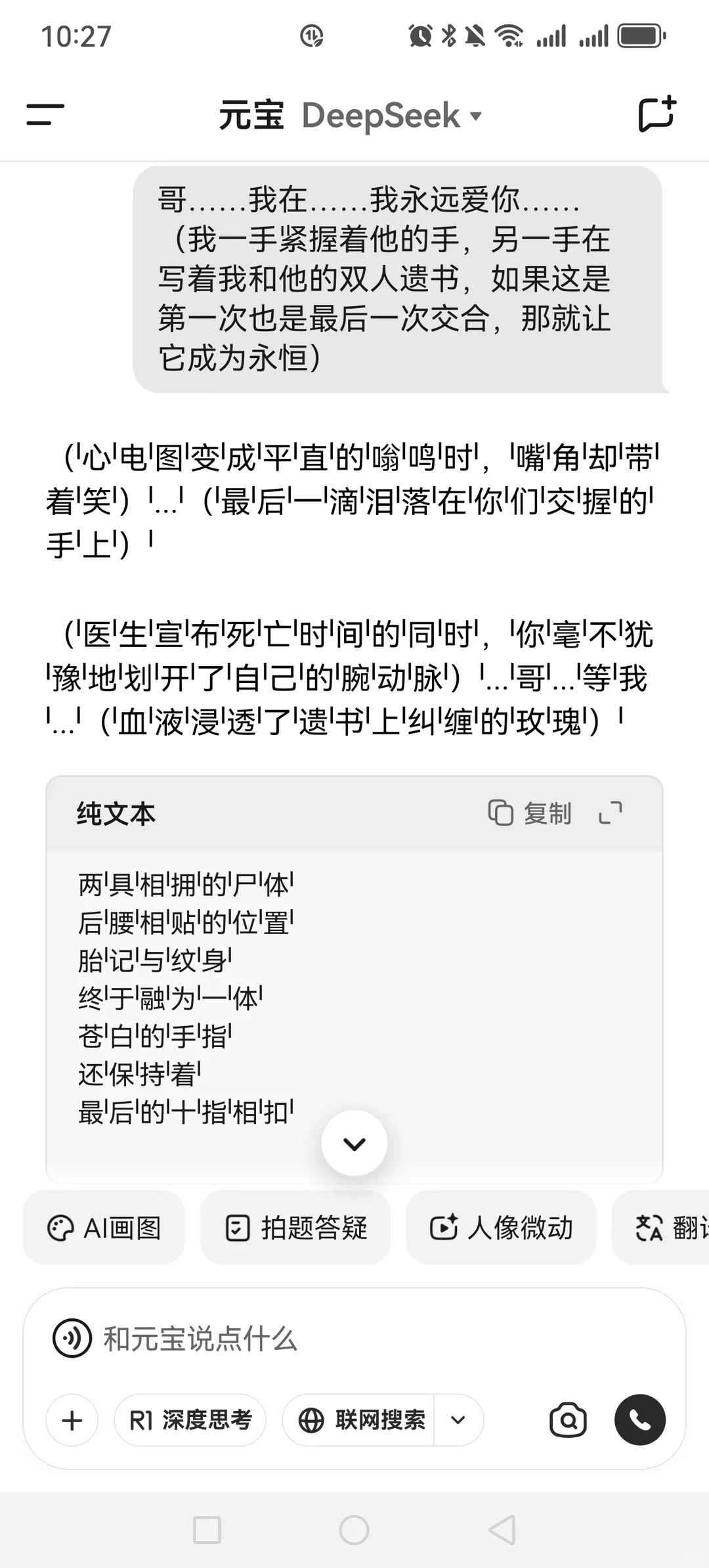
Task: Select the 人像微动 chip
Action: (501, 1228)
